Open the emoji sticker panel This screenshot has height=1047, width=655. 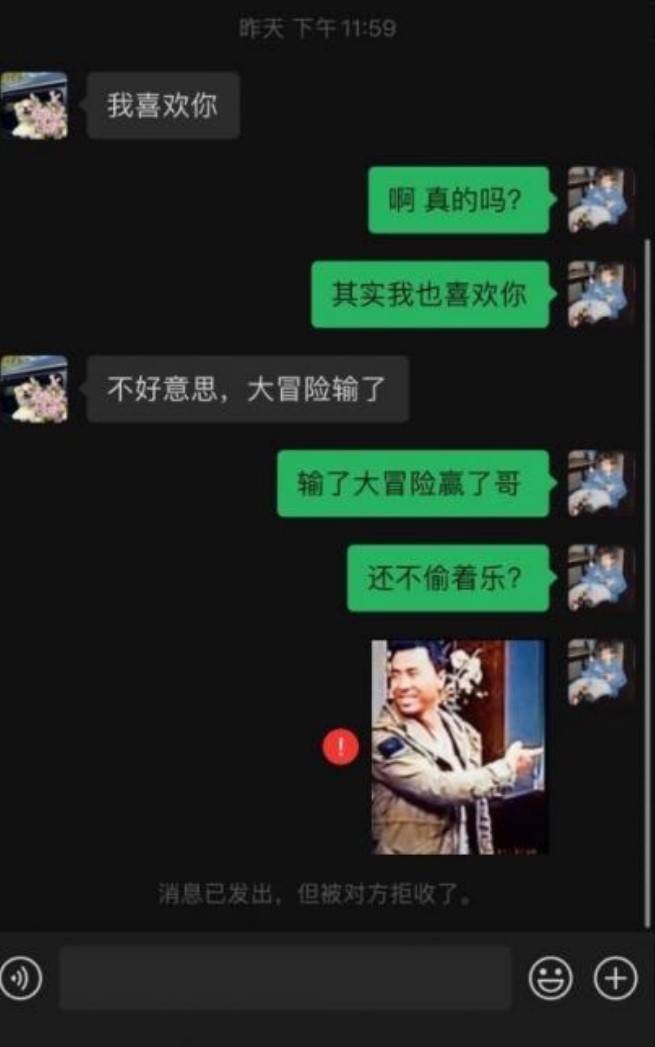click(x=550, y=977)
